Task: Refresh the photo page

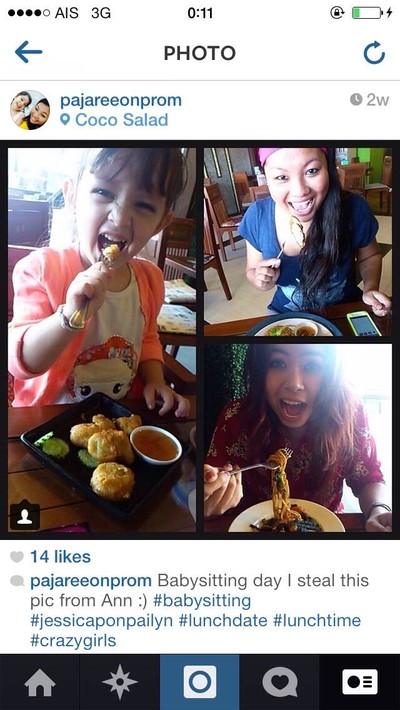Action: [374, 53]
